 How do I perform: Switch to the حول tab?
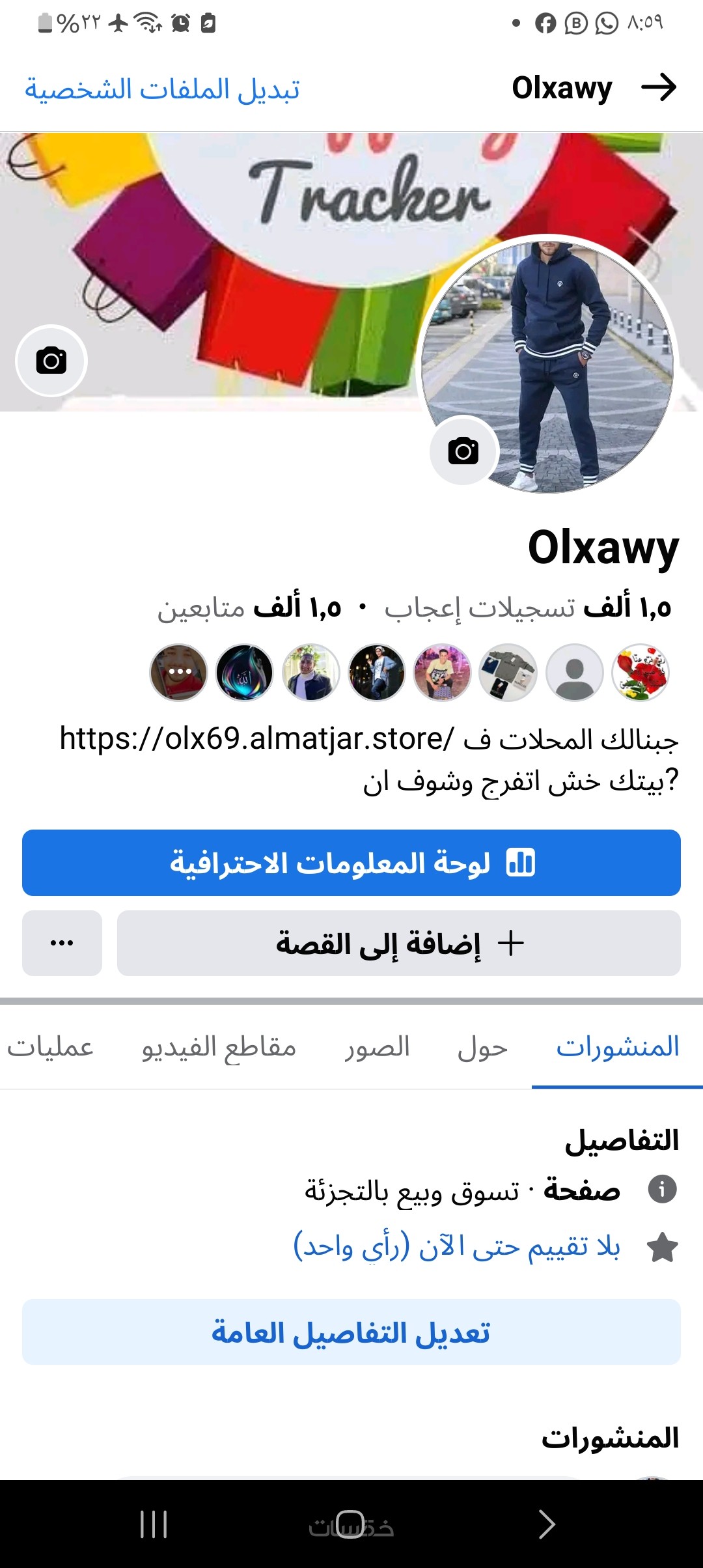tap(482, 1048)
